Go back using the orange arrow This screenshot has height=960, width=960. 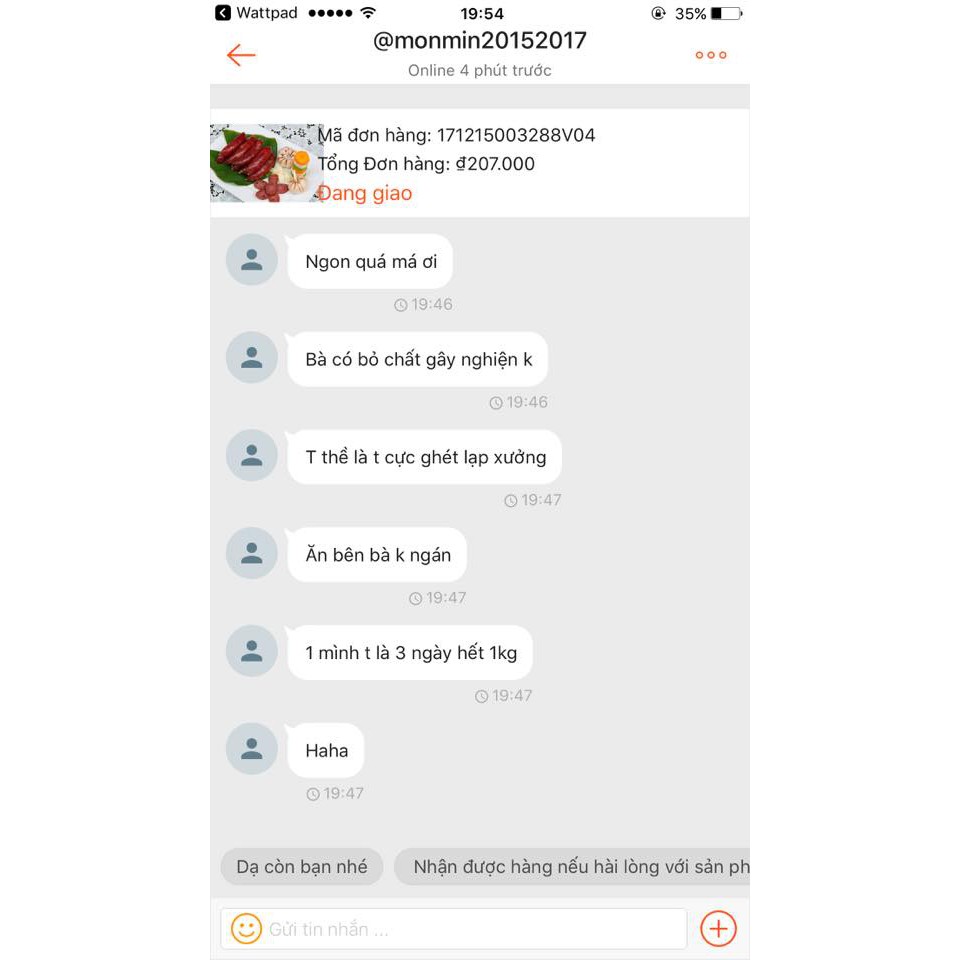pos(241,55)
